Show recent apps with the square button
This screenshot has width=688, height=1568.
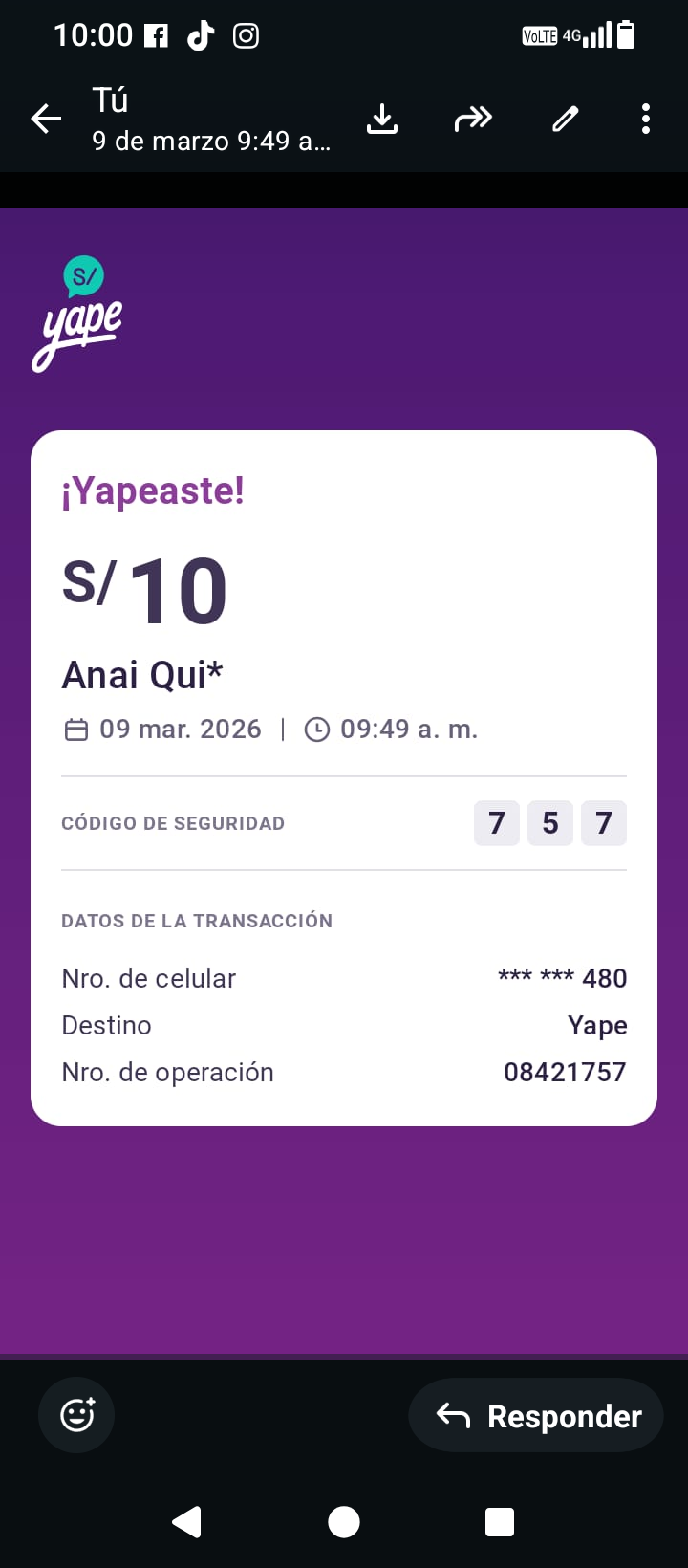[500, 1521]
